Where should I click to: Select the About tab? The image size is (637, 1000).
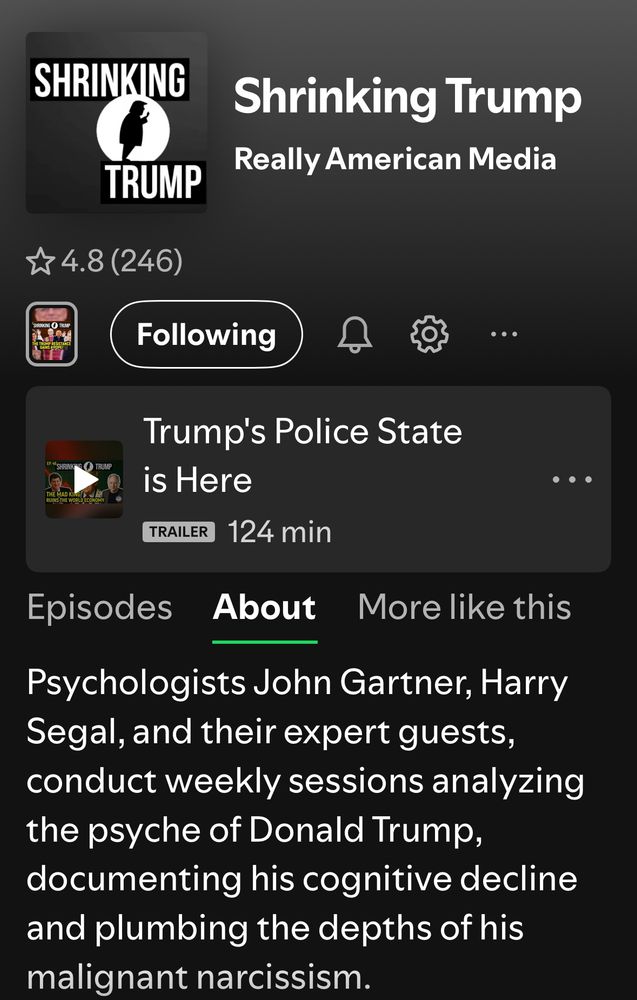click(264, 607)
